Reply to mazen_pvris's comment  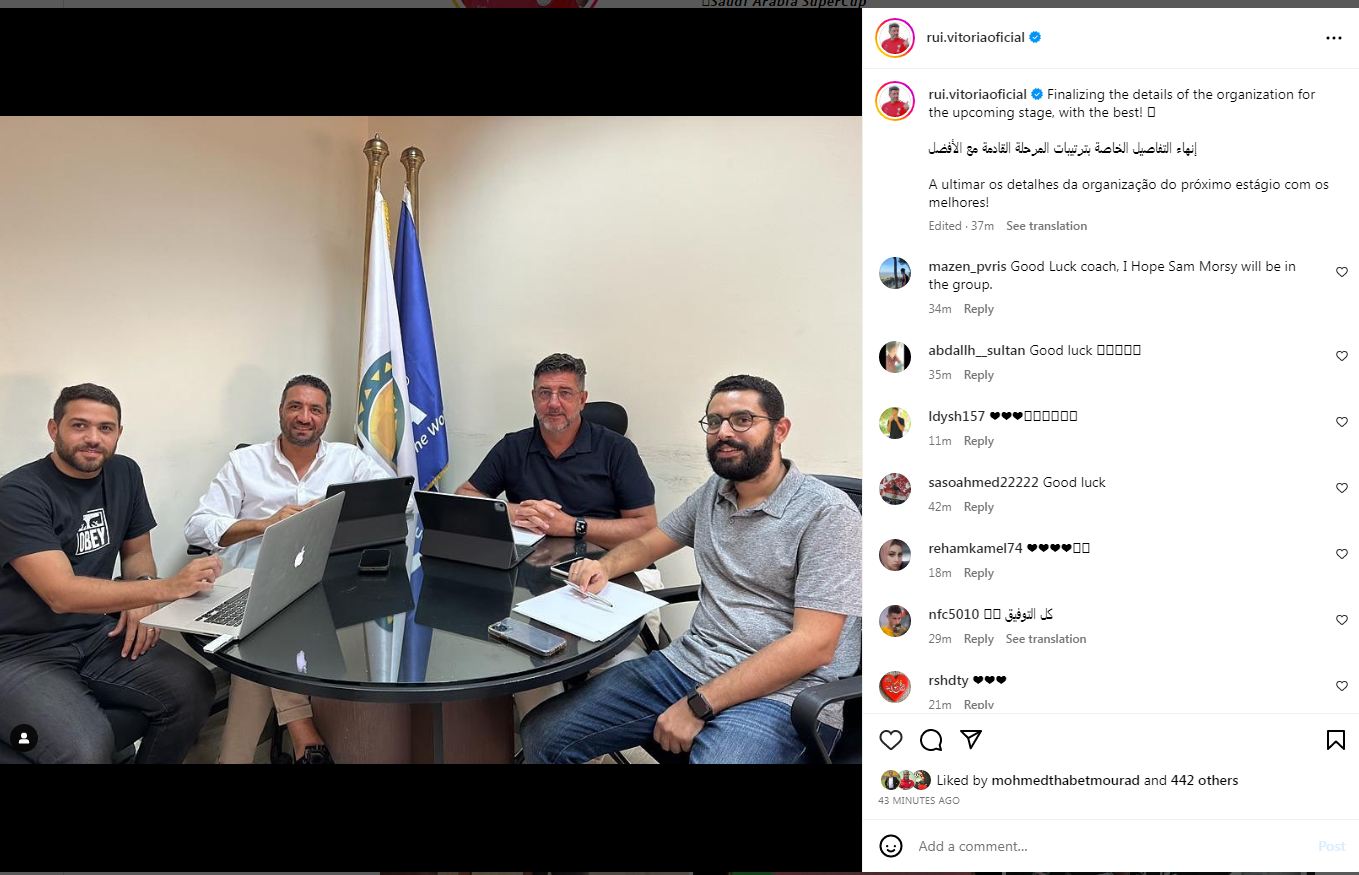(978, 309)
